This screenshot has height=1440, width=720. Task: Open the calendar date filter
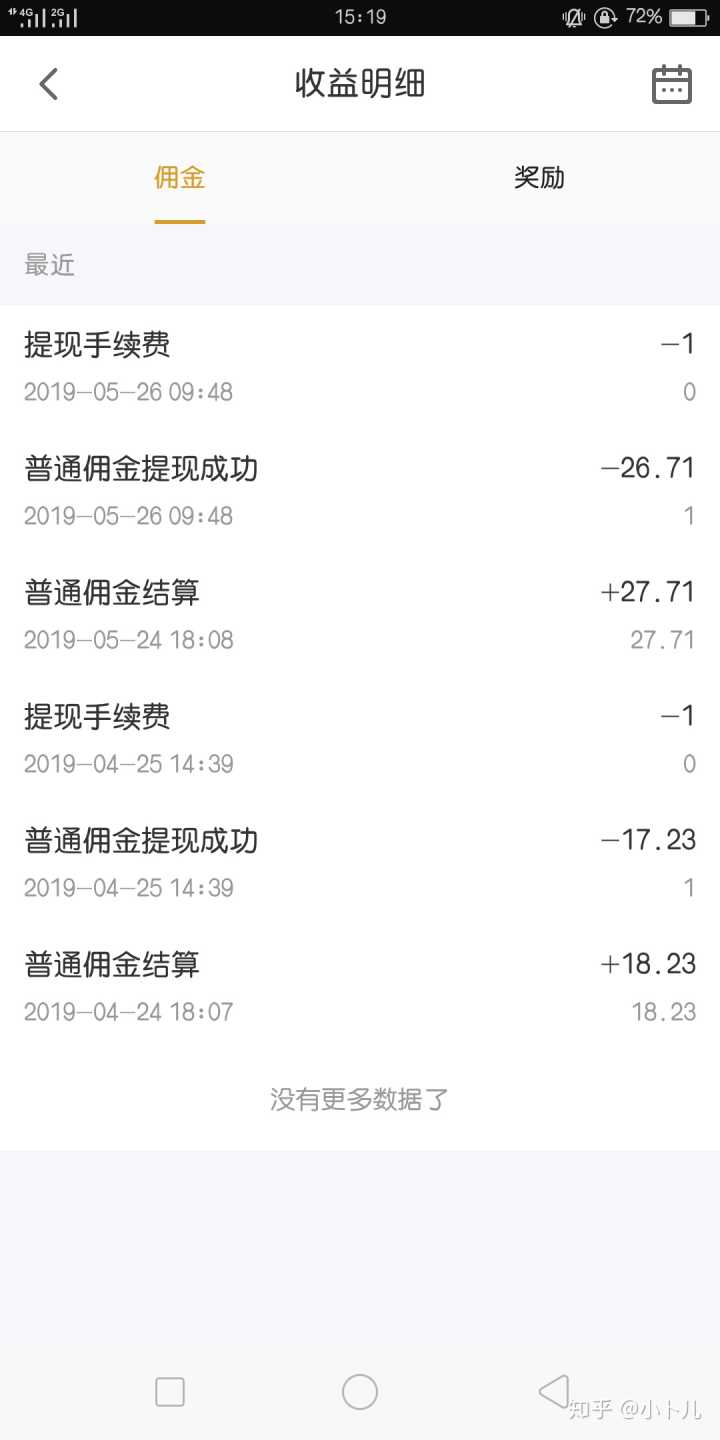[671, 84]
